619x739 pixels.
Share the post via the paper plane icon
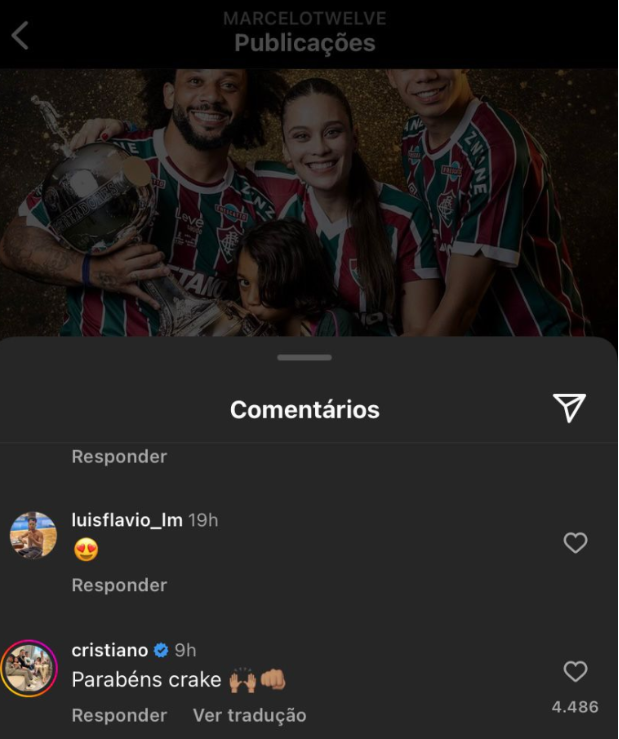pyautogui.click(x=568, y=407)
